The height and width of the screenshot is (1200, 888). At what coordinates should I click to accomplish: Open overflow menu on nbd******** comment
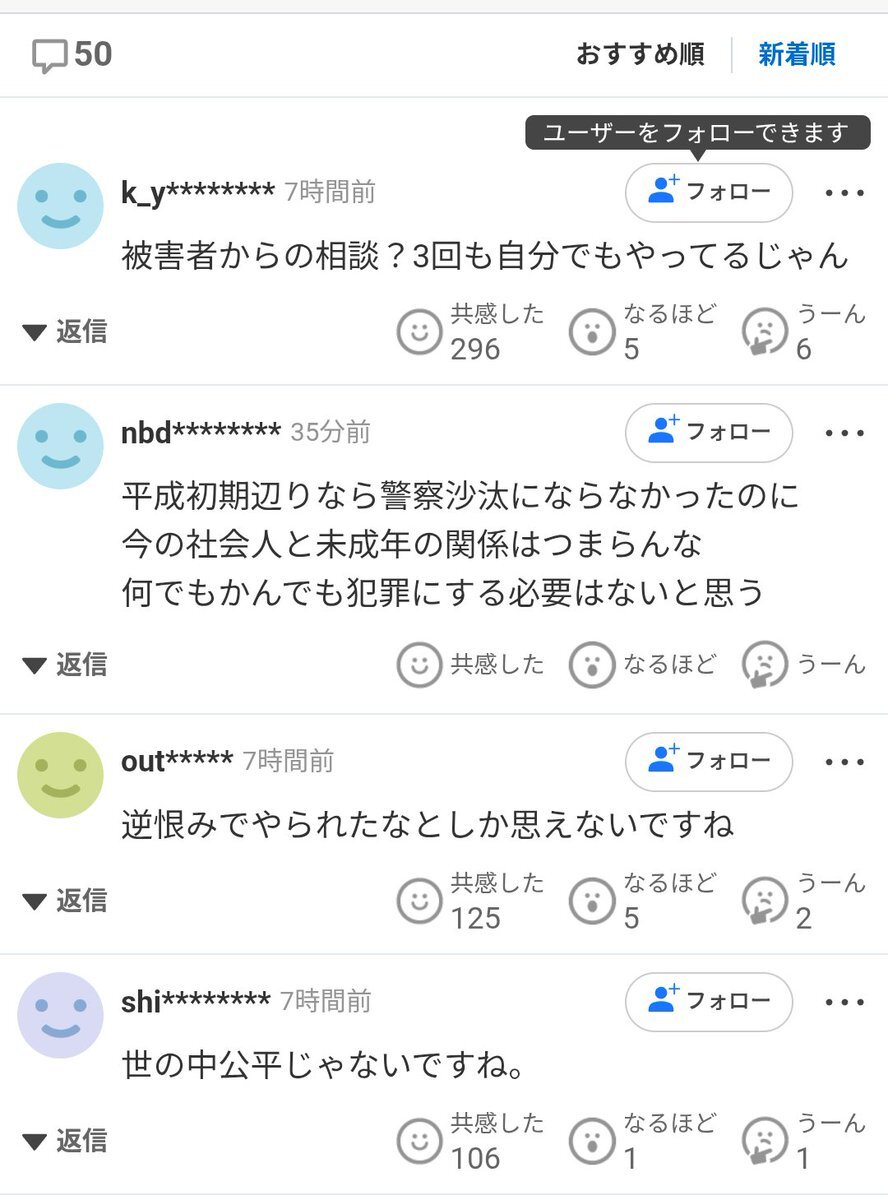(x=844, y=432)
